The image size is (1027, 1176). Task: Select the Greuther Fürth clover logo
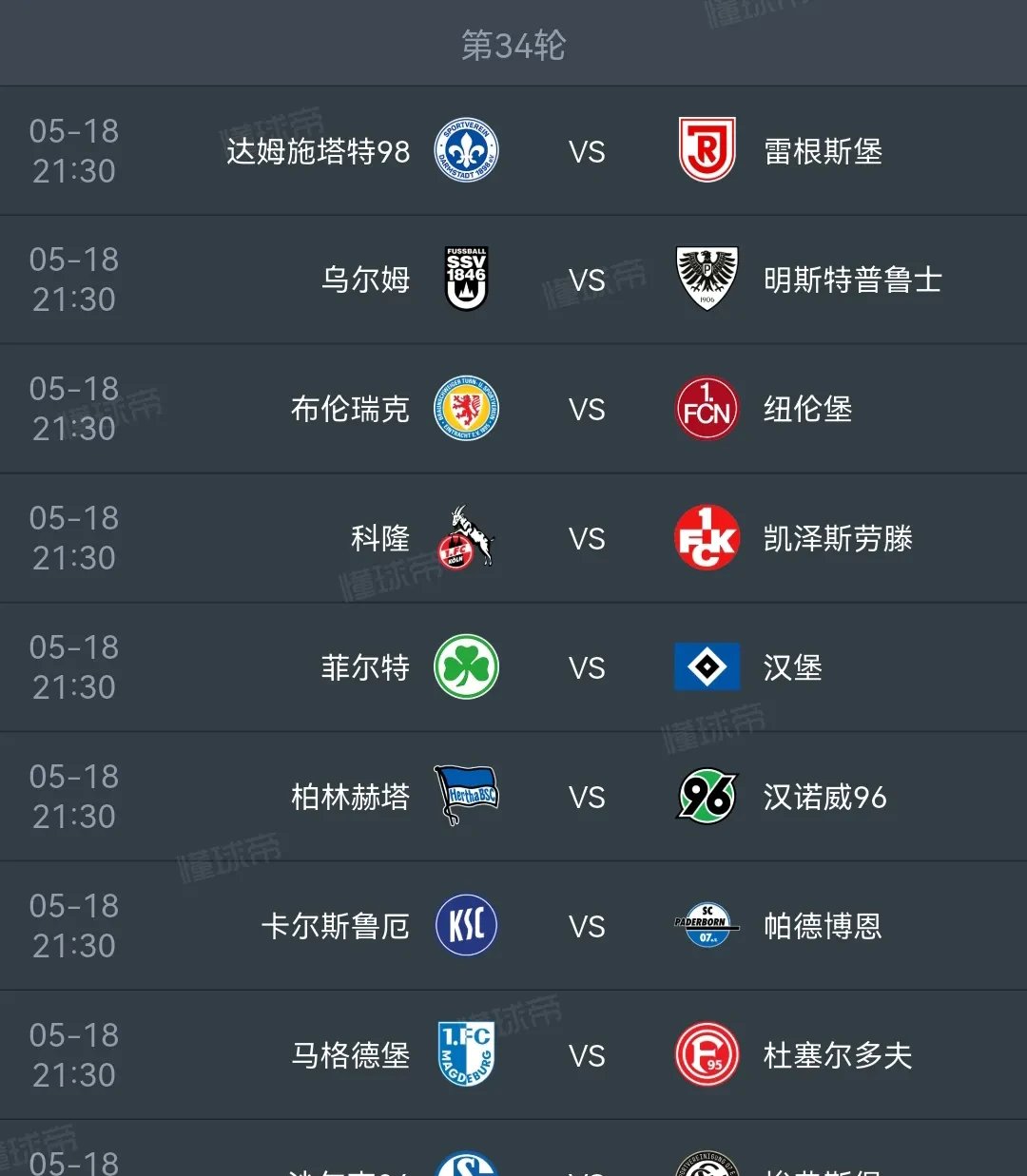coord(465,667)
